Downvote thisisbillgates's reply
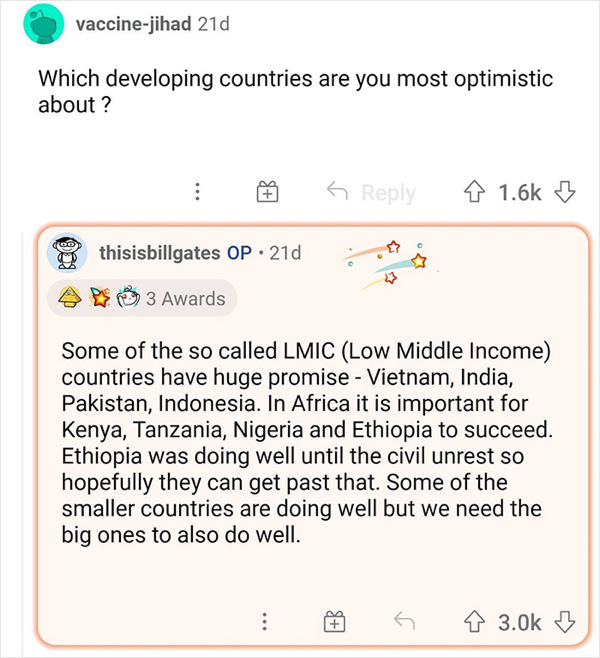Image resolution: width=600 pixels, height=658 pixels. click(x=565, y=622)
